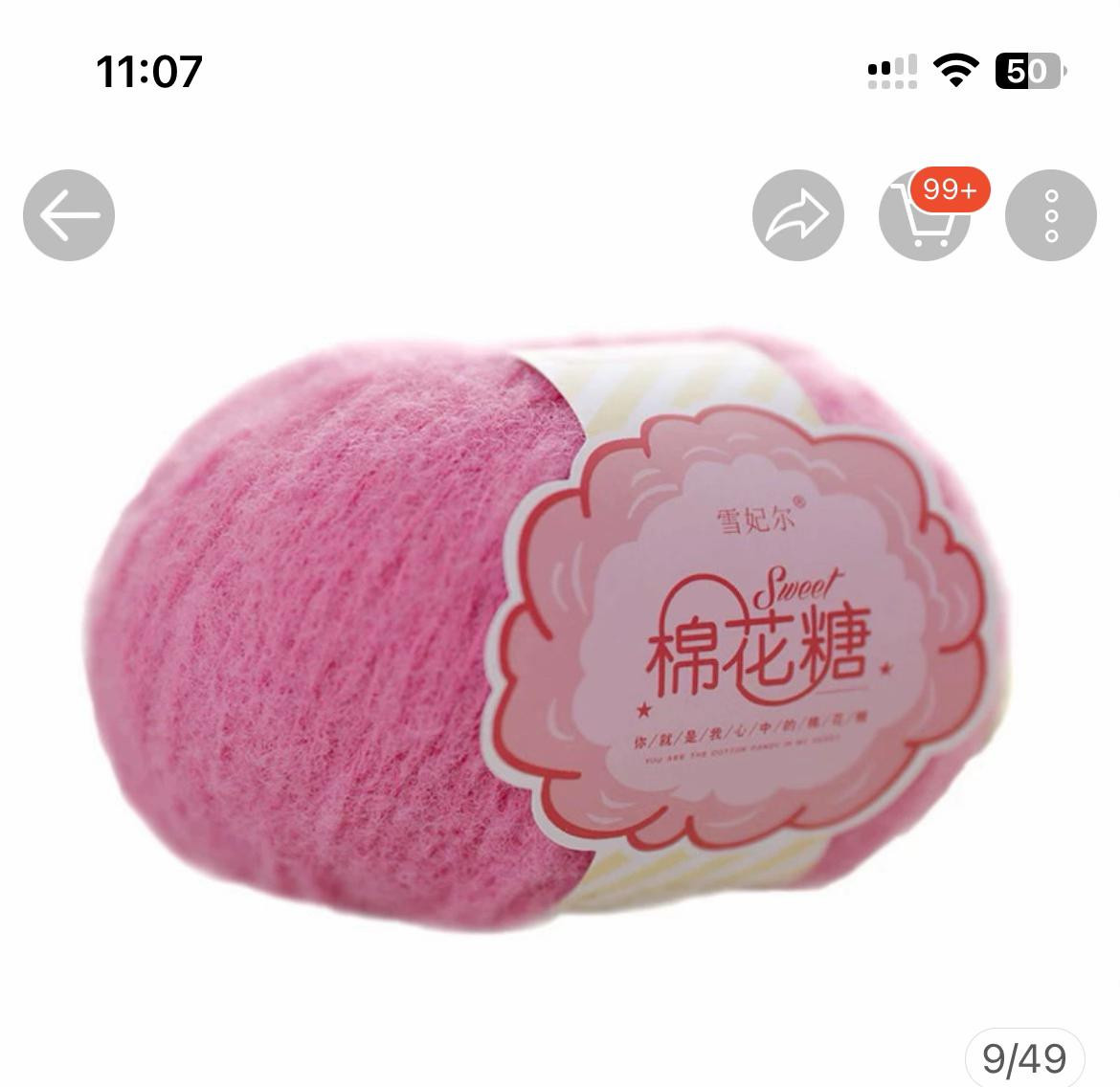Open the shopping cart
The width and height of the screenshot is (1120, 1087).
click(x=925, y=216)
